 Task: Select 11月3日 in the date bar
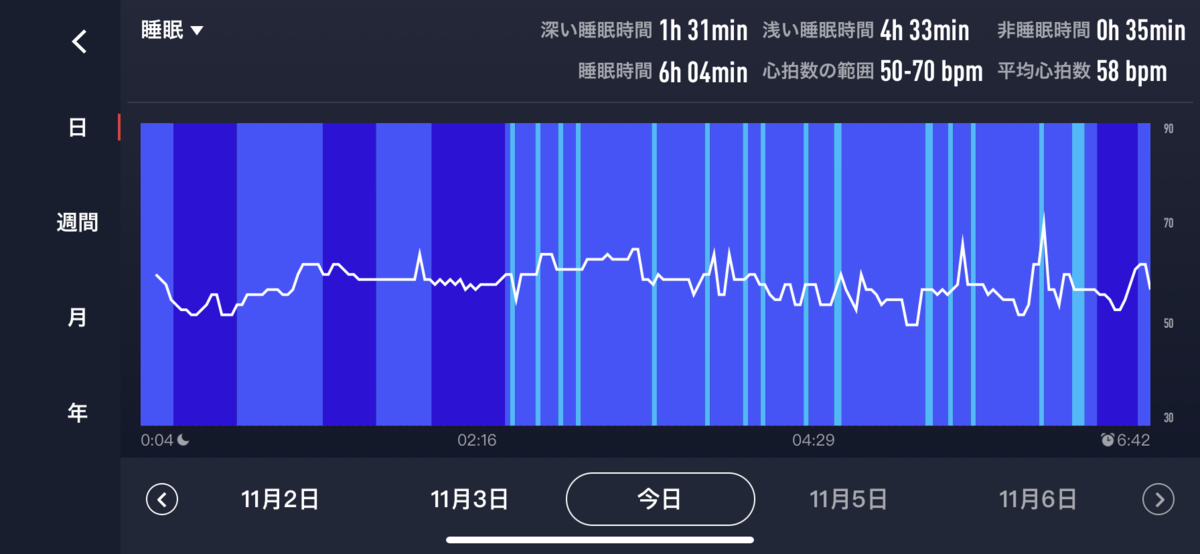470,499
